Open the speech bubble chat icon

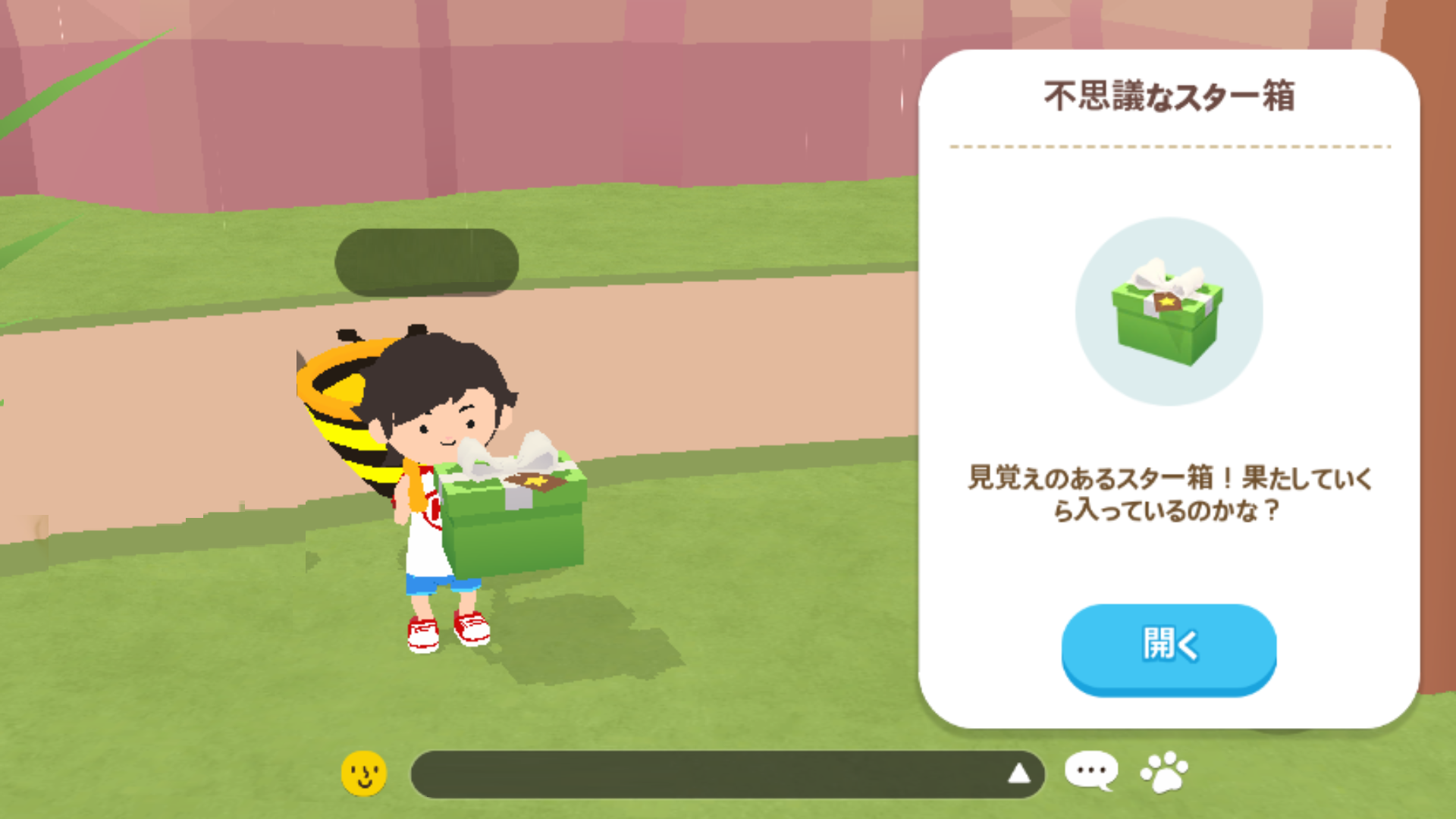point(1091,770)
